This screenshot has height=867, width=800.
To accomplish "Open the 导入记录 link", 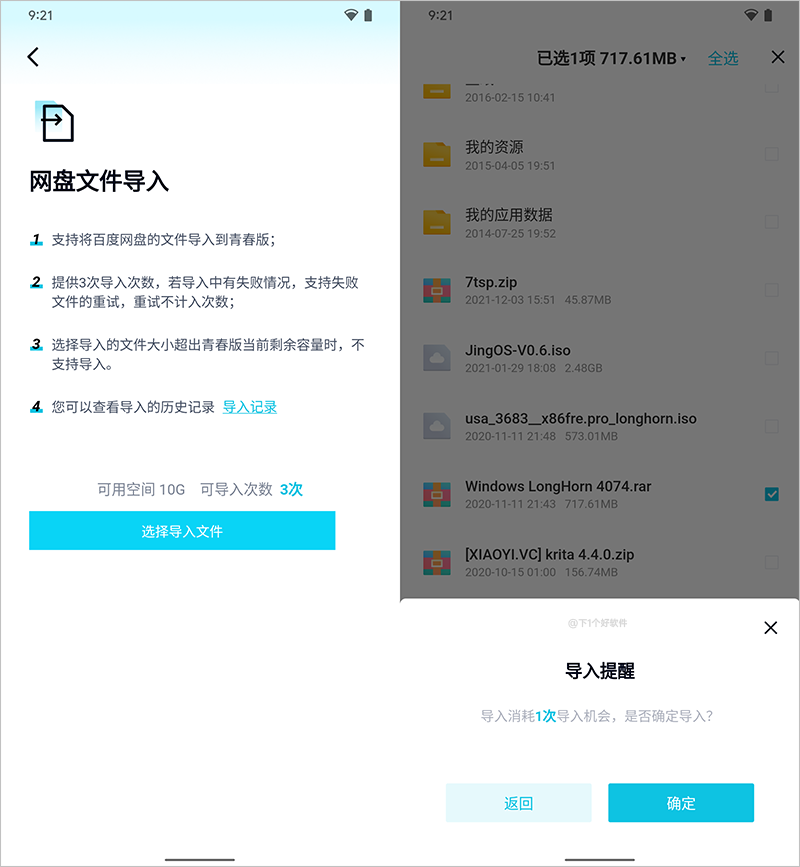I will (249, 407).
